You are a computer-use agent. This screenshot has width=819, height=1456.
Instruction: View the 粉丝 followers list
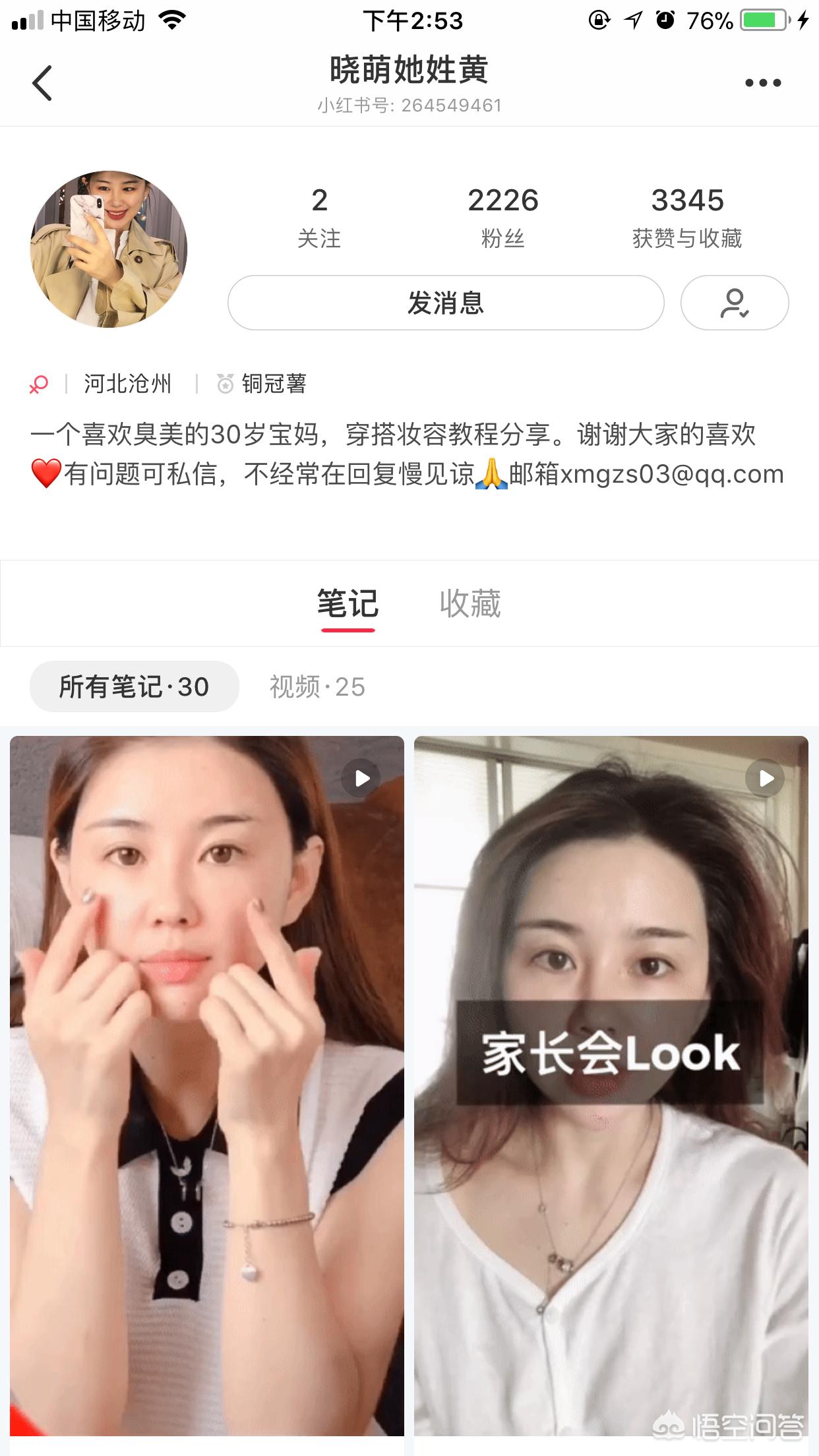click(502, 217)
